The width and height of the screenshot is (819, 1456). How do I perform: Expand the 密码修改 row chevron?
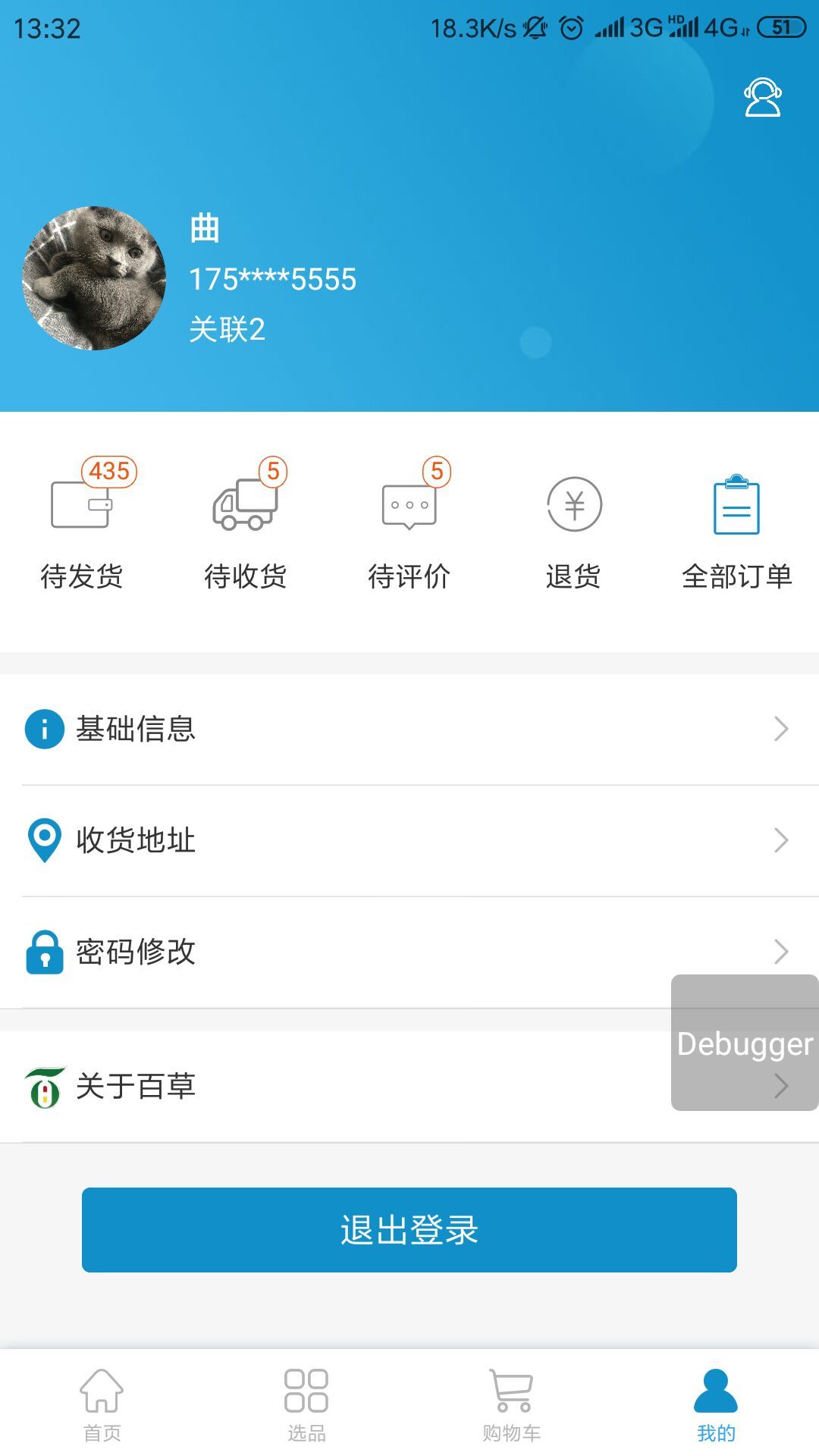coord(781,951)
